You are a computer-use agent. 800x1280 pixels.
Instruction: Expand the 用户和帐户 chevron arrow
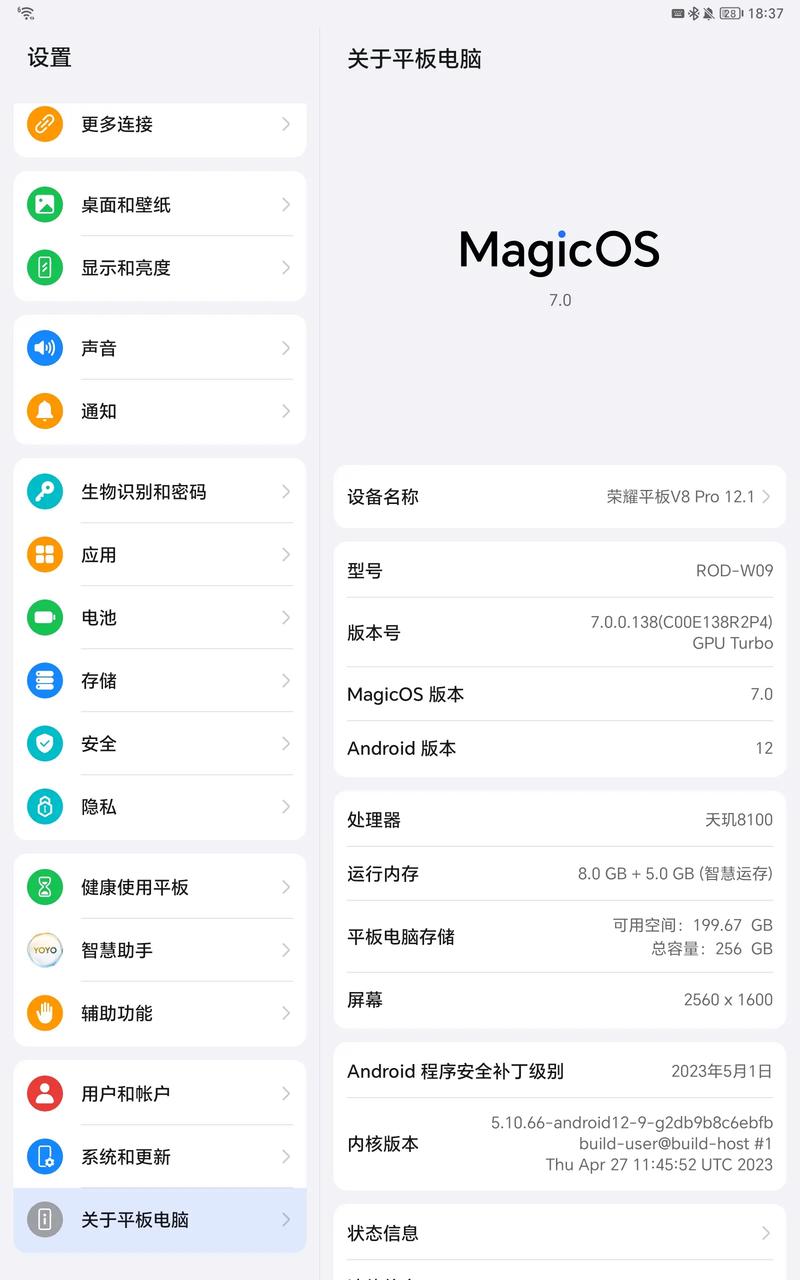pos(286,1093)
